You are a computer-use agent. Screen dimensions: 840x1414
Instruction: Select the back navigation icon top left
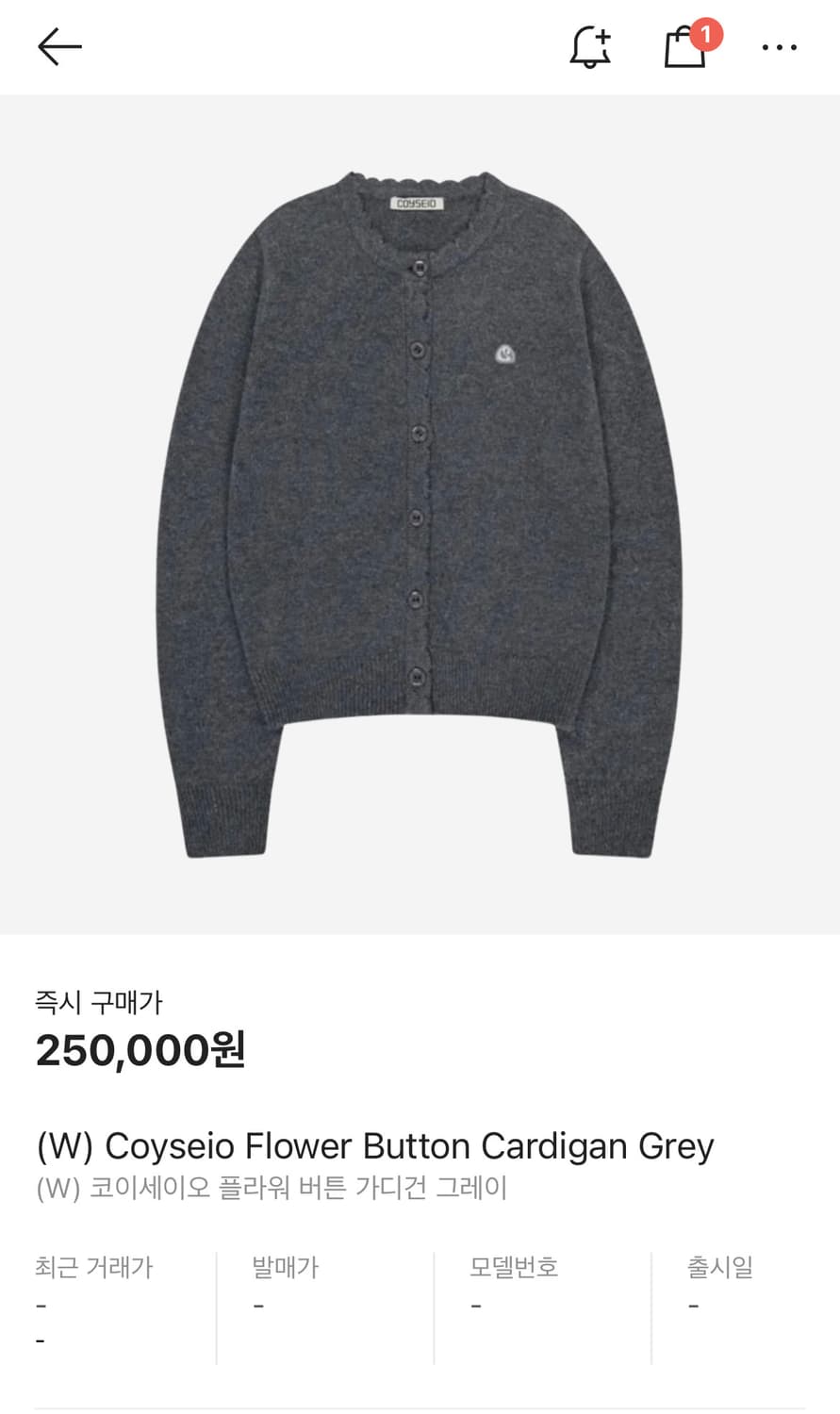point(60,46)
